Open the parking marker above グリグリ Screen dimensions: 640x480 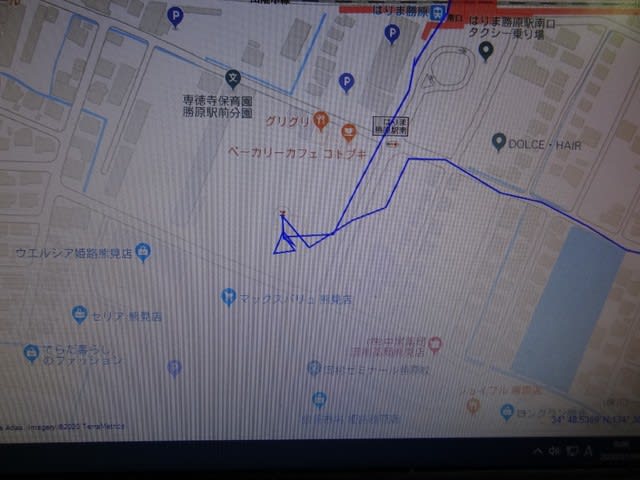(x=346, y=82)
